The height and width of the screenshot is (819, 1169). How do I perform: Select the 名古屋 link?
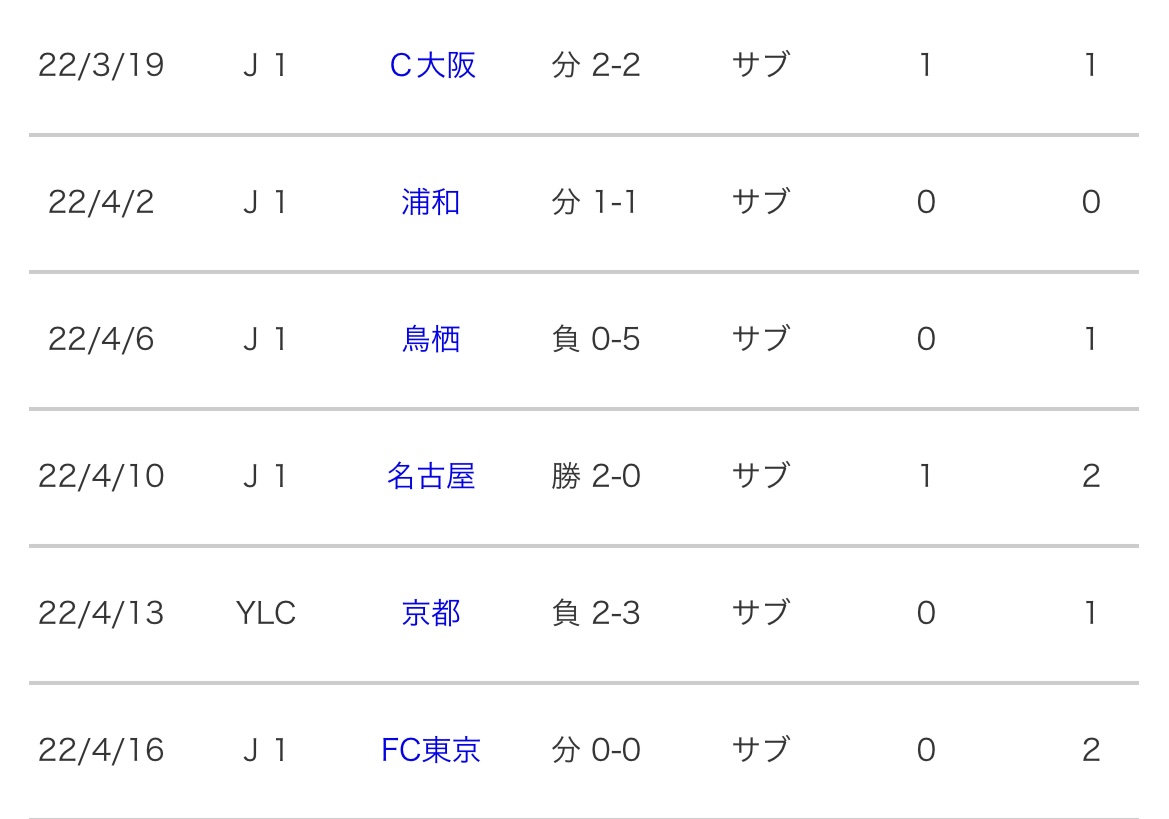(x=431, y=476)
